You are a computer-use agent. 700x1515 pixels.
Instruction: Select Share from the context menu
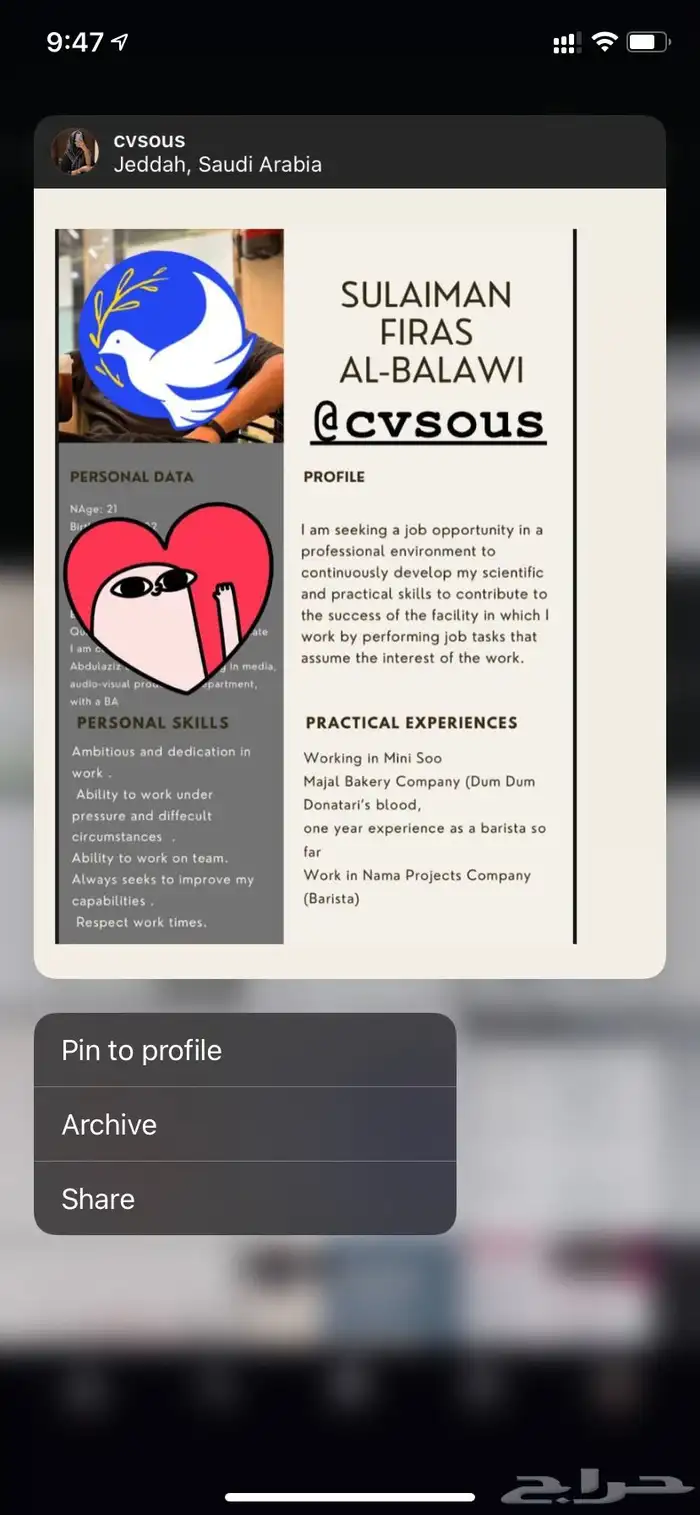tap(244, 1198)
